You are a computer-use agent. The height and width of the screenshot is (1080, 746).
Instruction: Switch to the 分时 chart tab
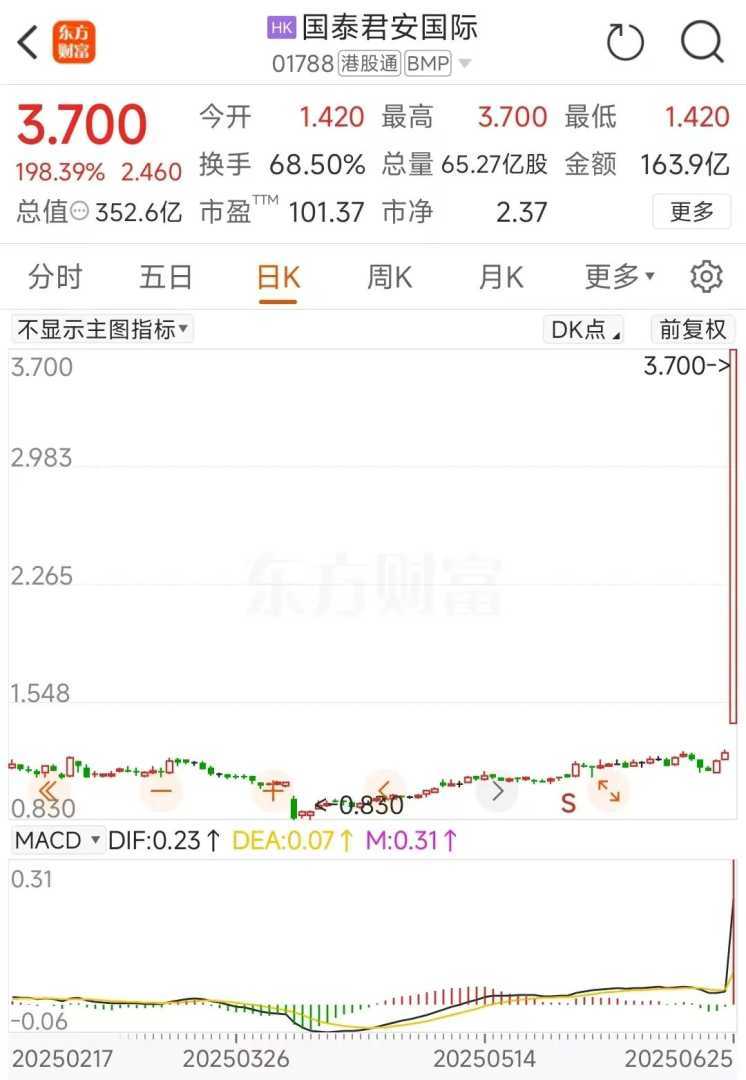point(55,277)
